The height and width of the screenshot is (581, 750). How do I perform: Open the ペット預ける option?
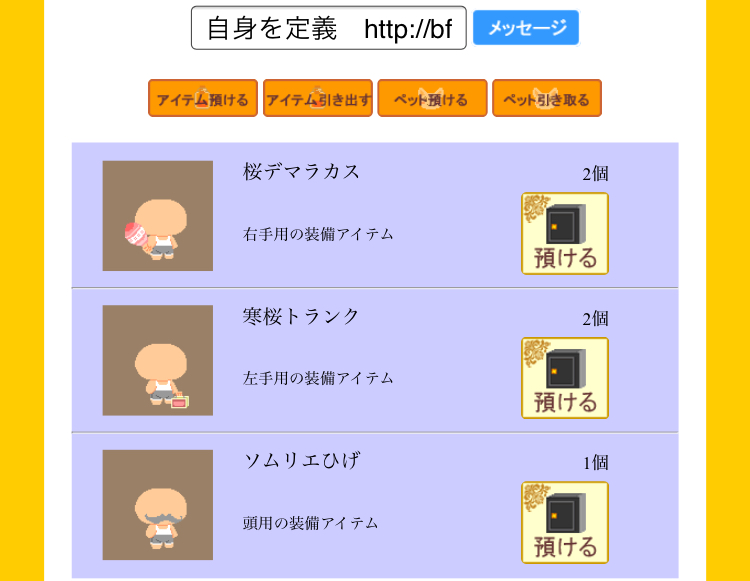click(432, 99)
